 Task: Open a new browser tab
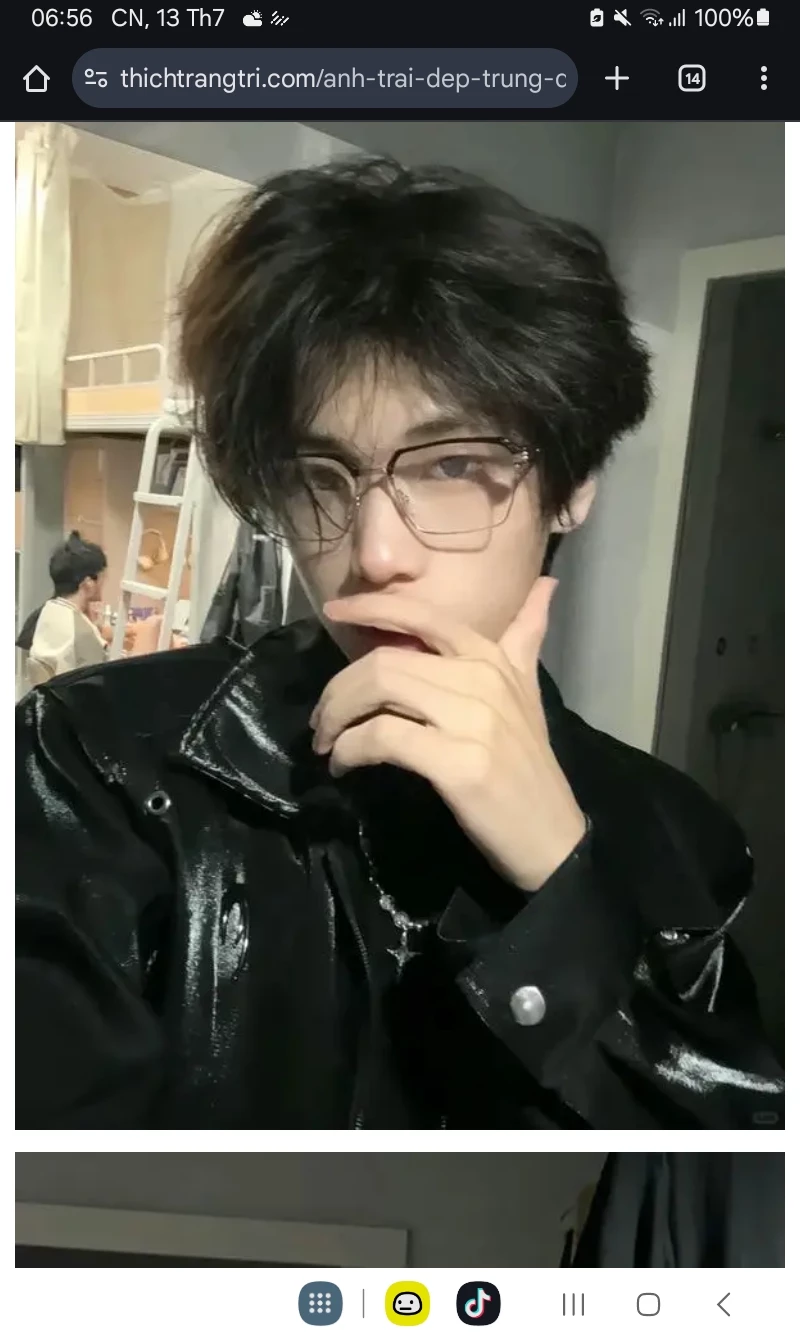[x=617, y=79]
